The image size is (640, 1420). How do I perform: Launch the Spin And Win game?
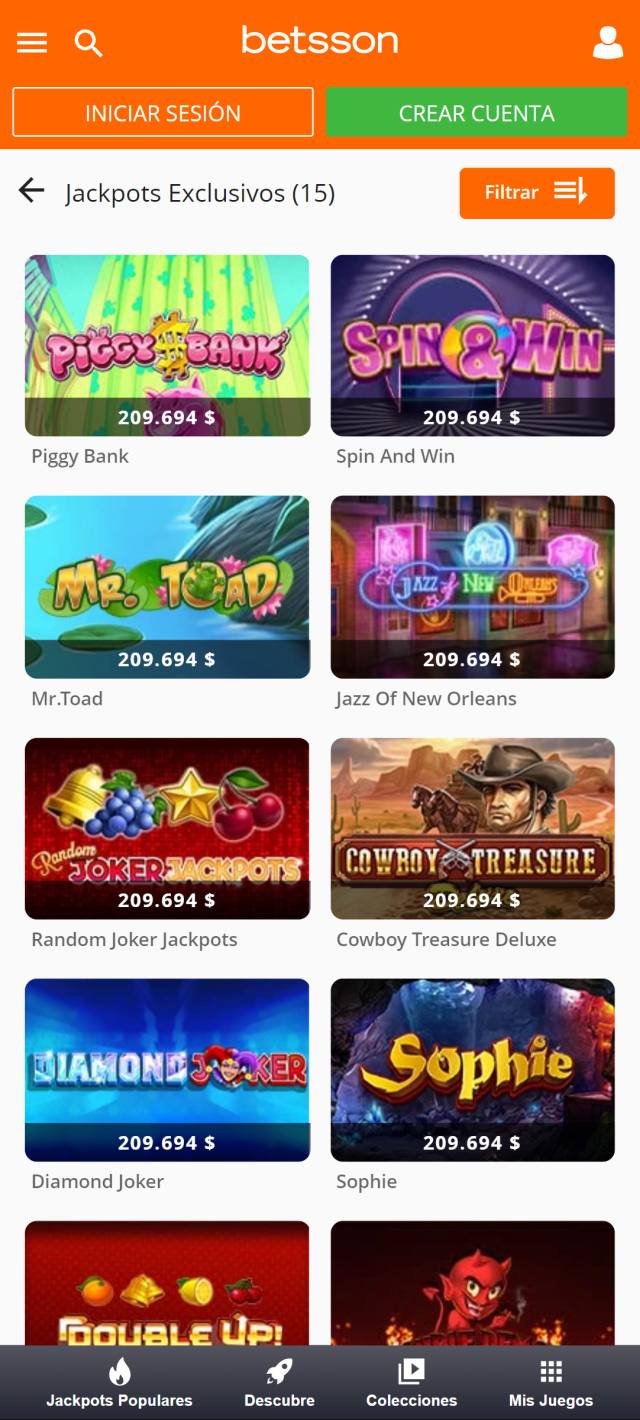[472, 345]
